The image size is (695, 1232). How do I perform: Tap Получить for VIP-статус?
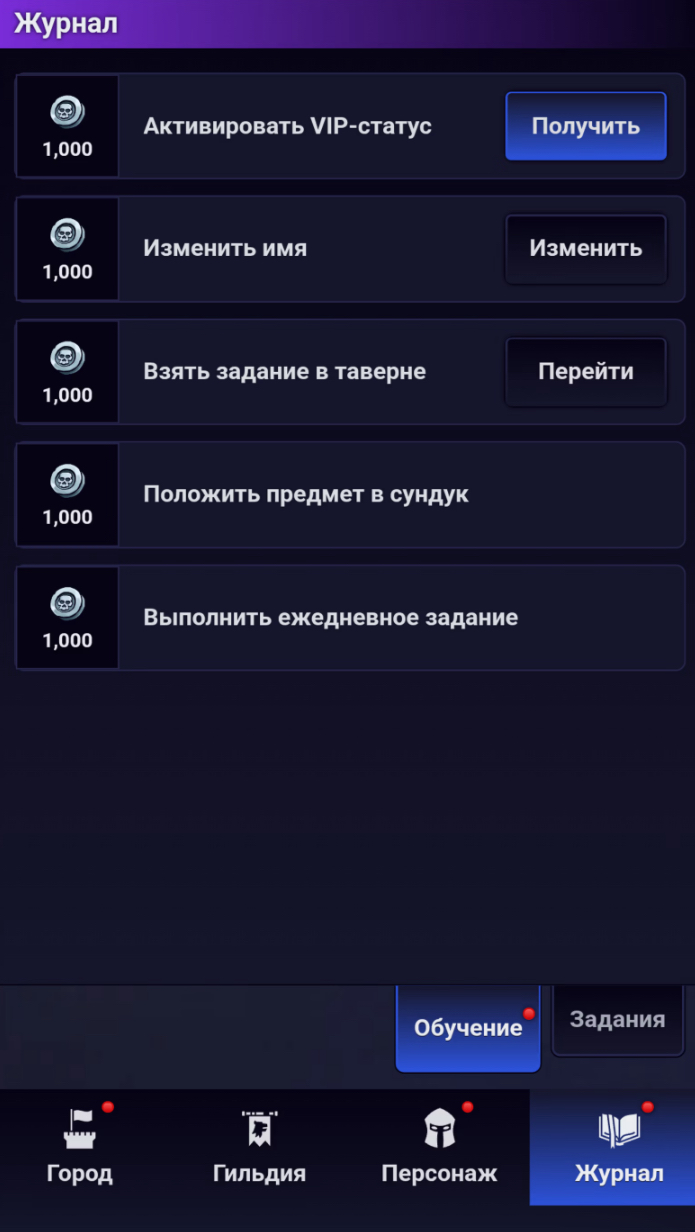coord(585,126)
